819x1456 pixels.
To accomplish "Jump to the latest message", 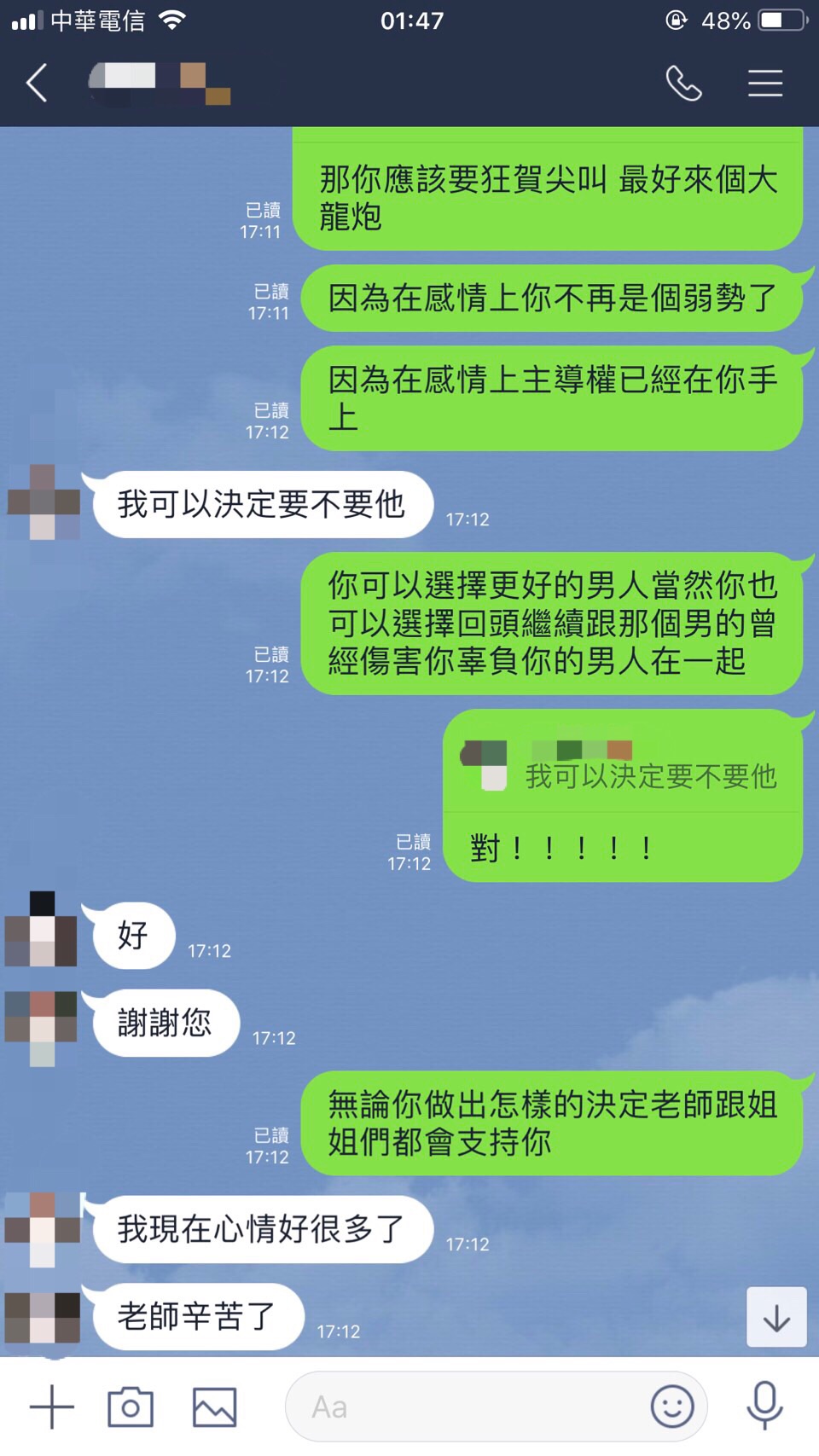I will click(x=776, y=1317).
